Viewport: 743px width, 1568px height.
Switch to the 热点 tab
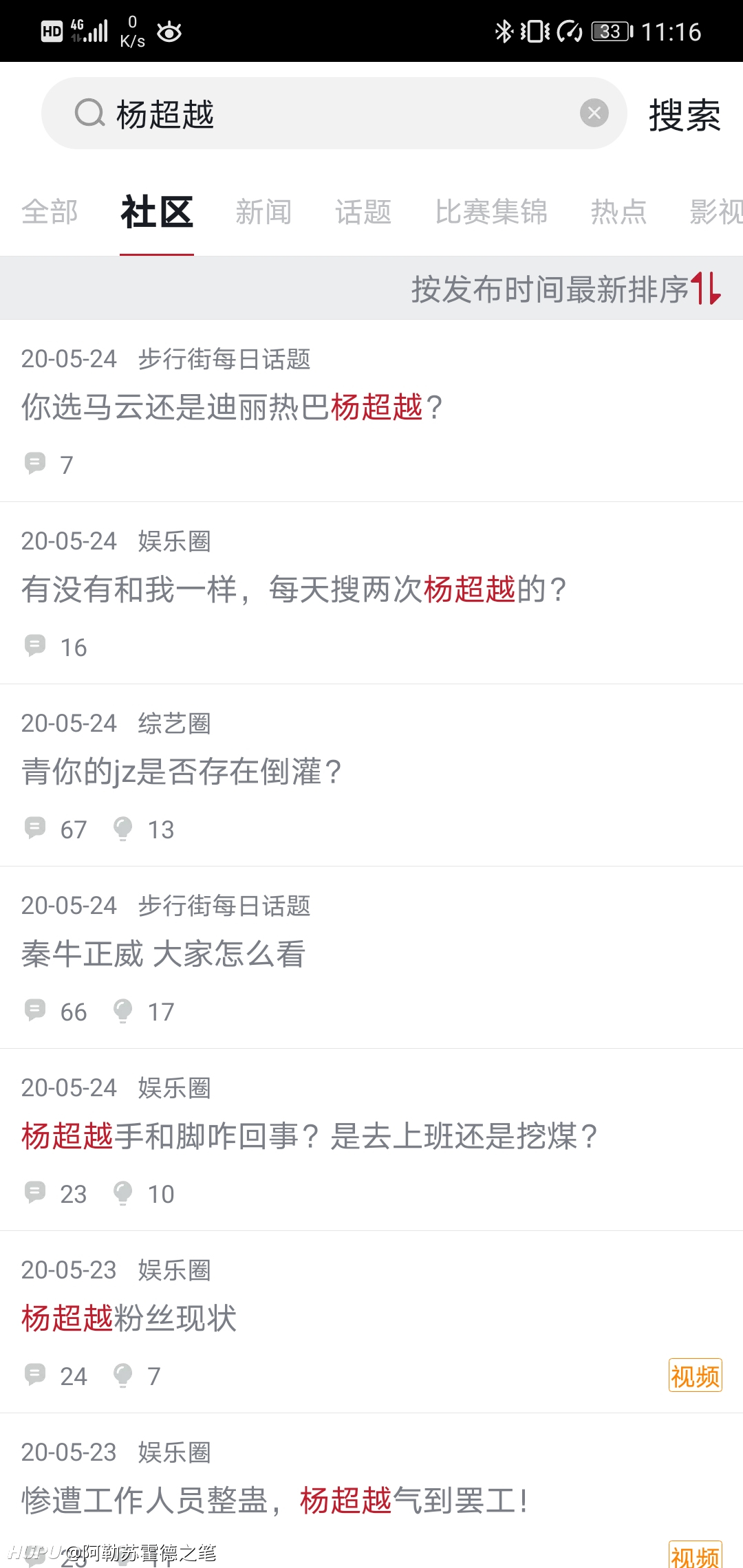click(x=619, y=212)
